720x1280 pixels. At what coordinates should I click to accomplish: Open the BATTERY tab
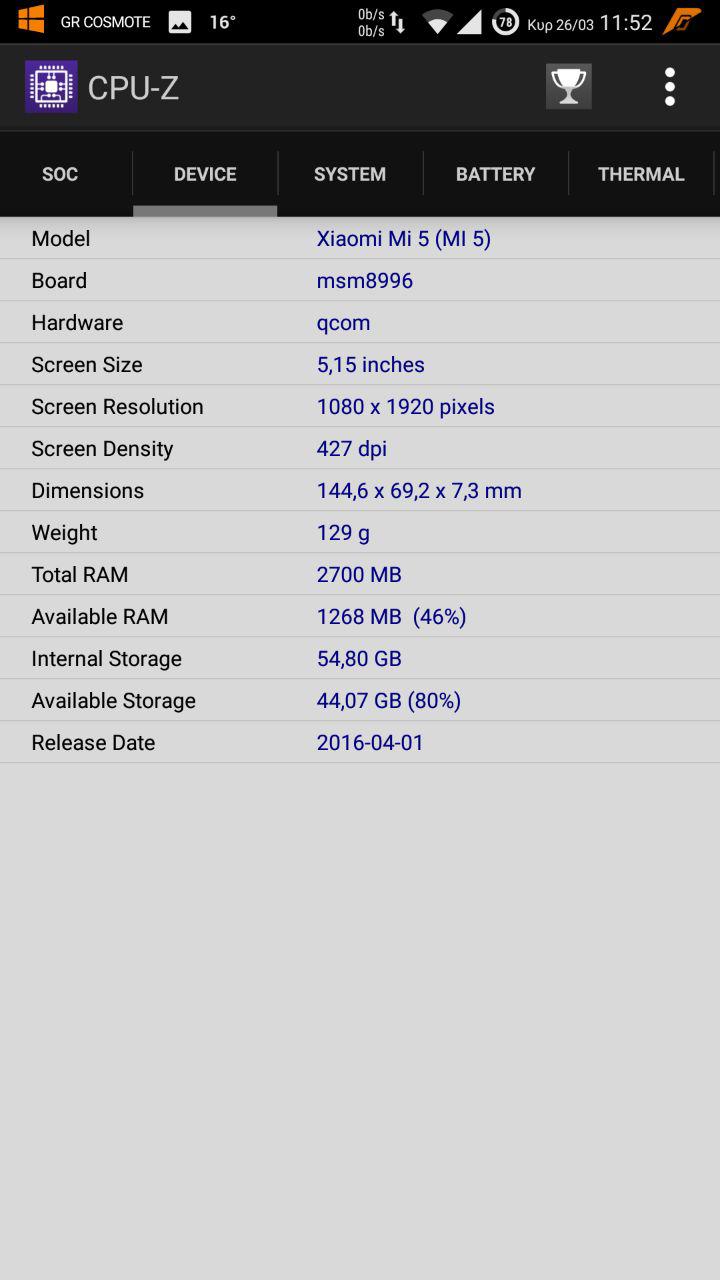click(495, 174)
